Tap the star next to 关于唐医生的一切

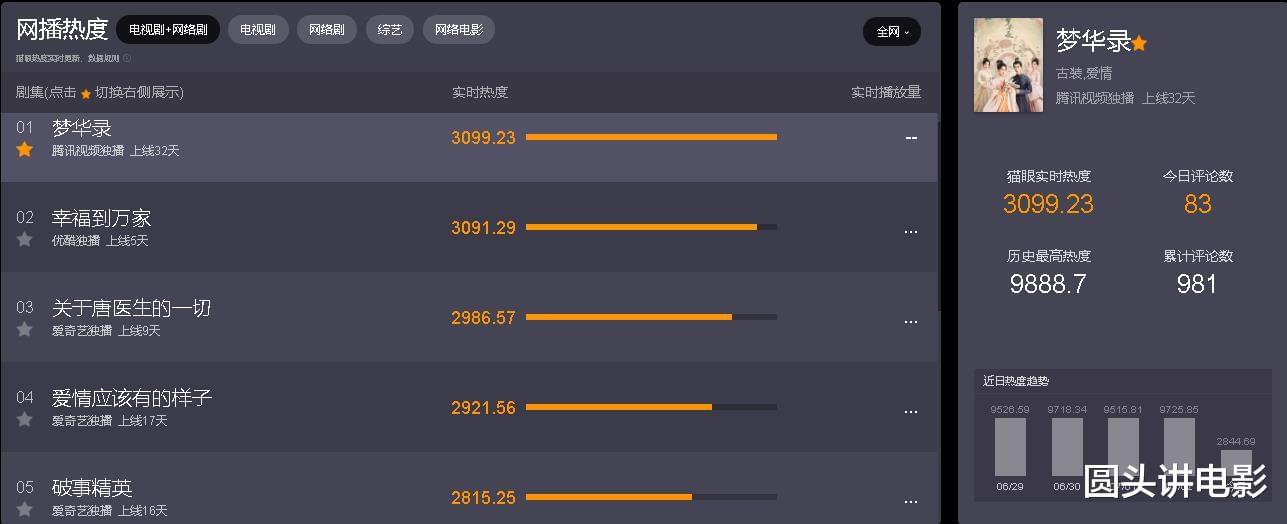(25, 329)
